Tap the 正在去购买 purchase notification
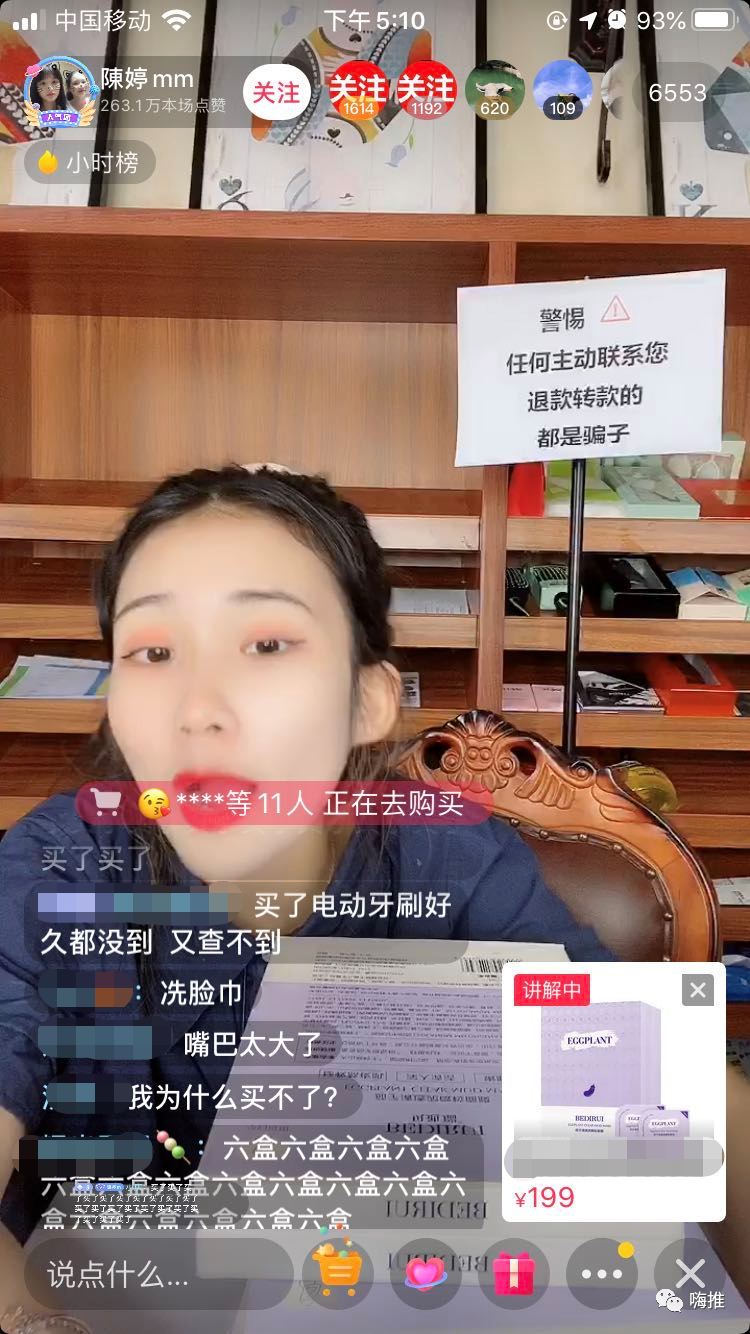750x1334 pixels. pos(285,803)
